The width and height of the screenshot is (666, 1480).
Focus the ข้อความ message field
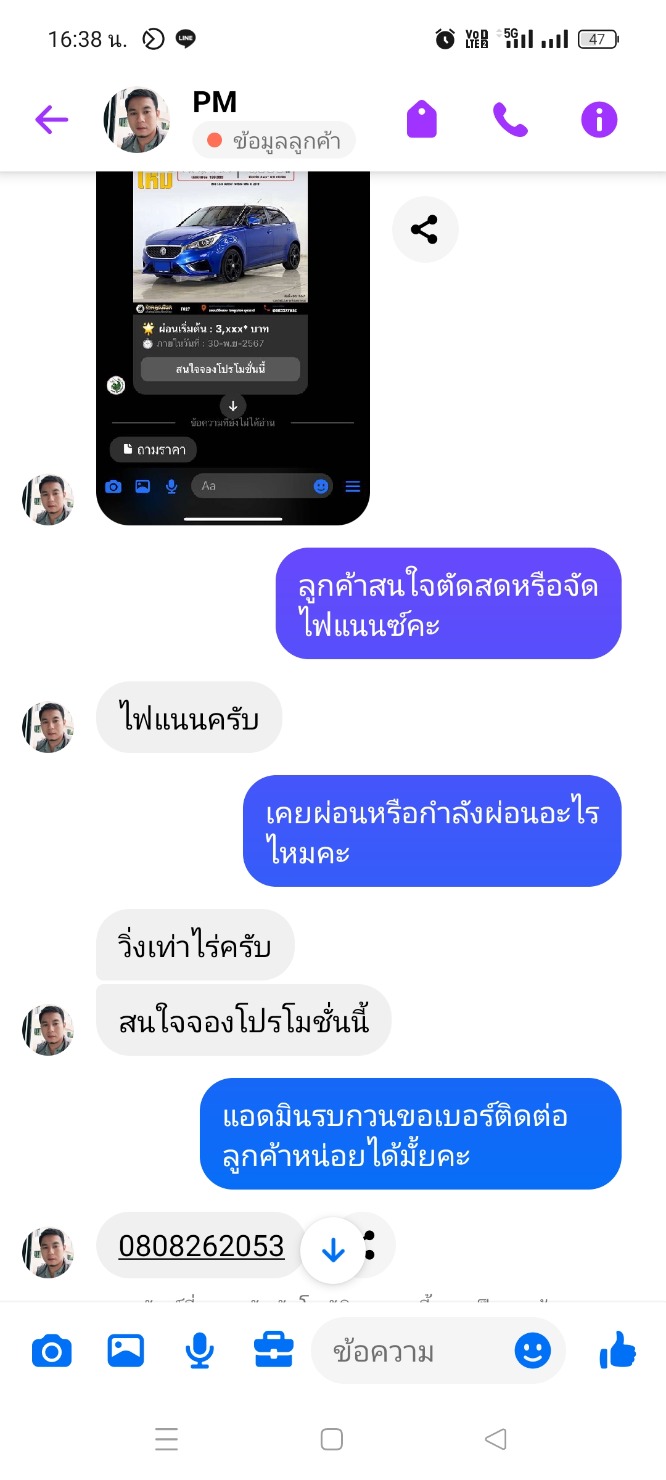pyautogui.click(x=410, y=1352)
